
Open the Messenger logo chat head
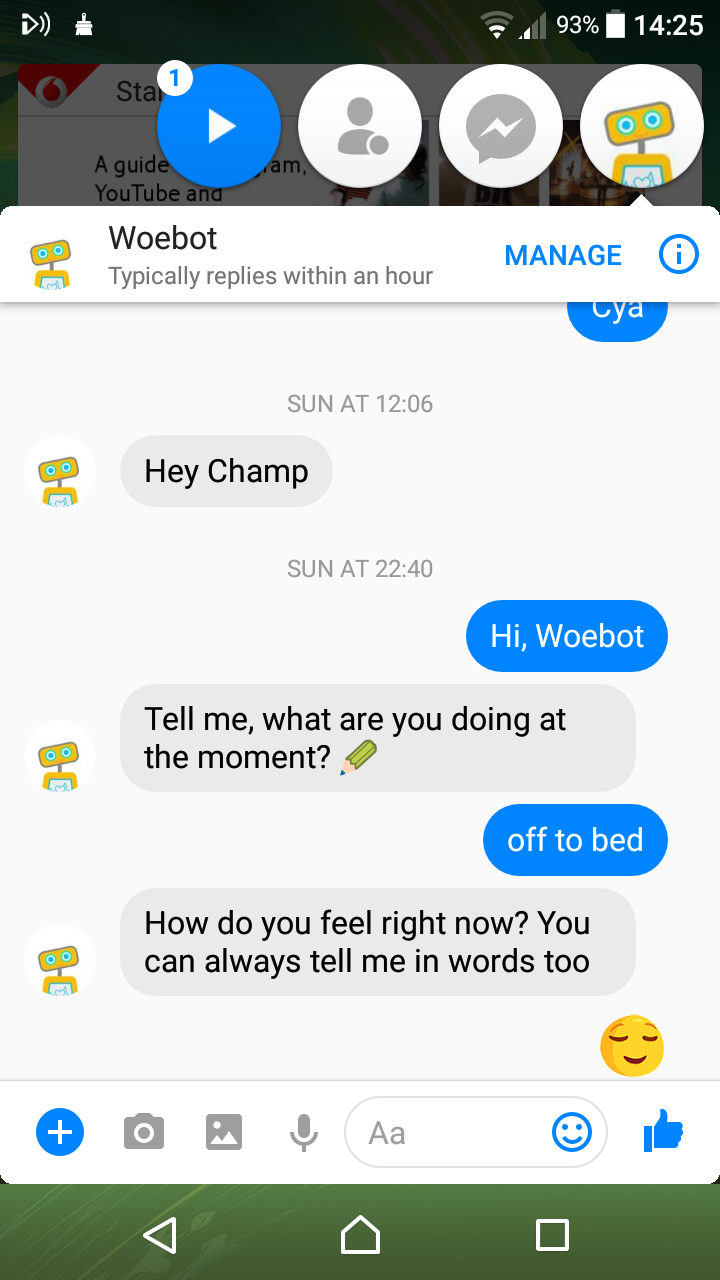(501, 126)
